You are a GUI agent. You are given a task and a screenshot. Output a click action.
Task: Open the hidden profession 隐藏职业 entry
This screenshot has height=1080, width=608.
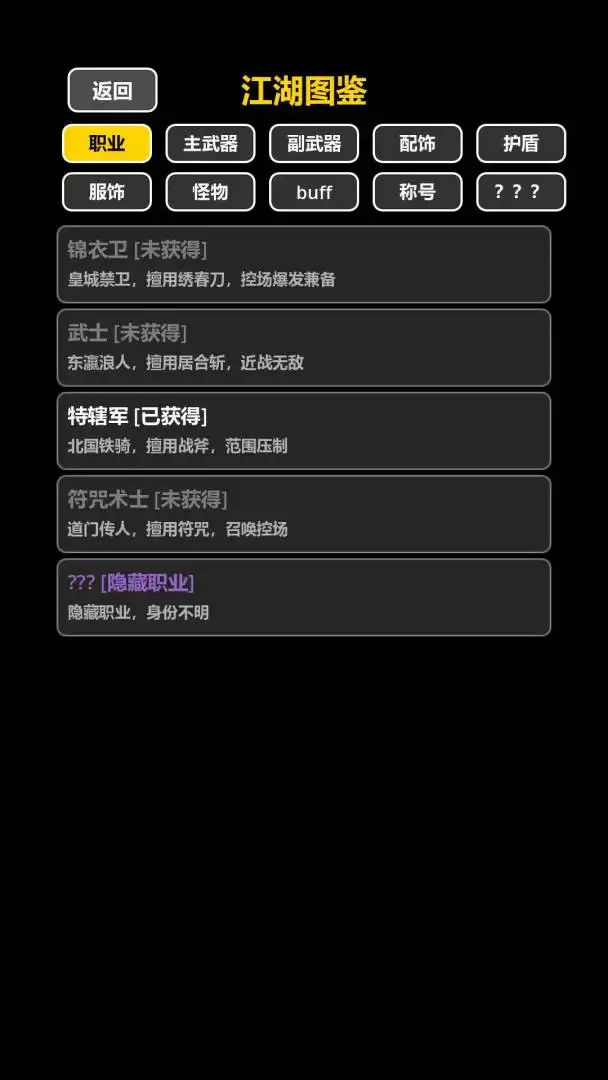pos(303,596)
